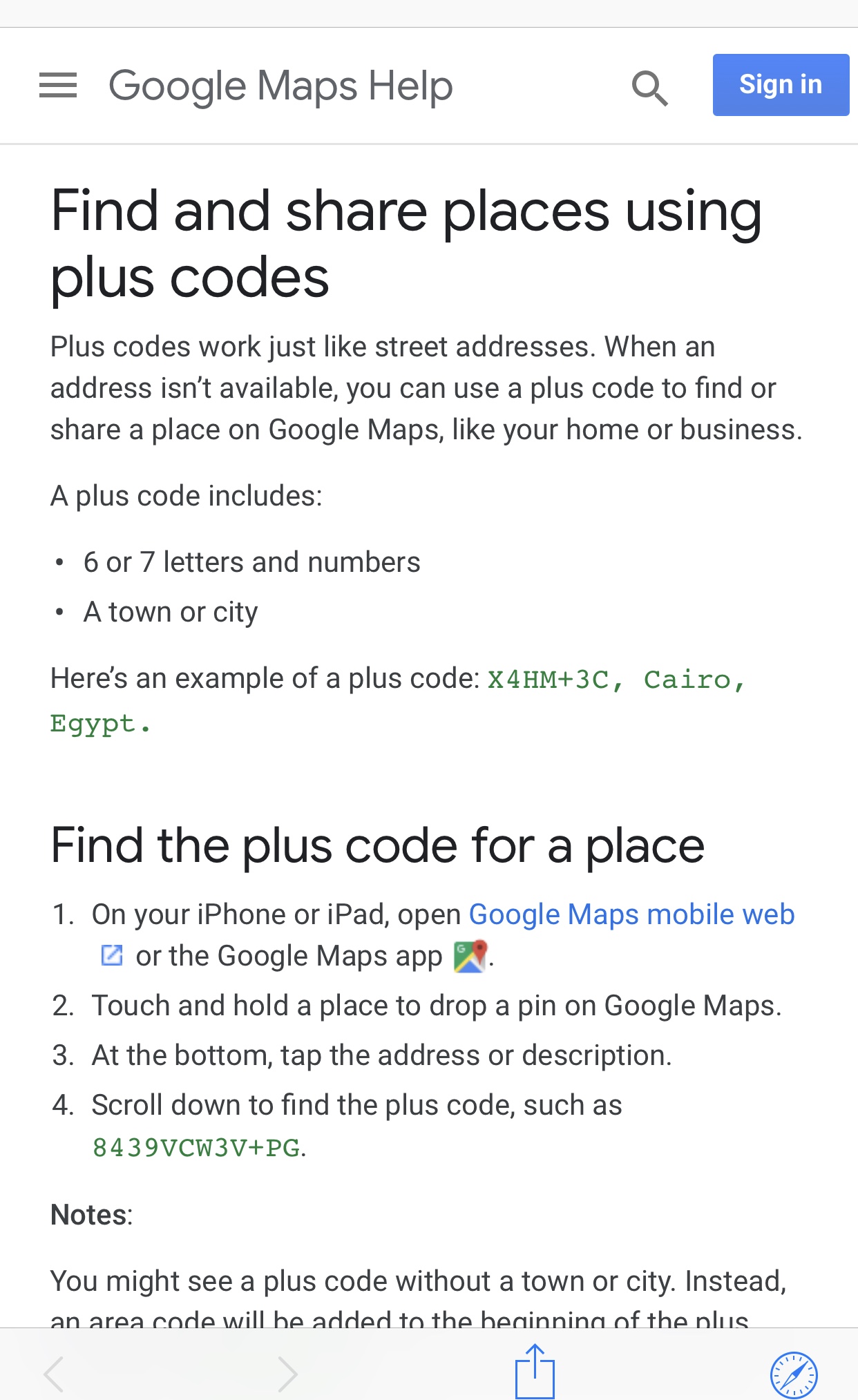Open the hamburger navigation menu

tap(58, 86)
